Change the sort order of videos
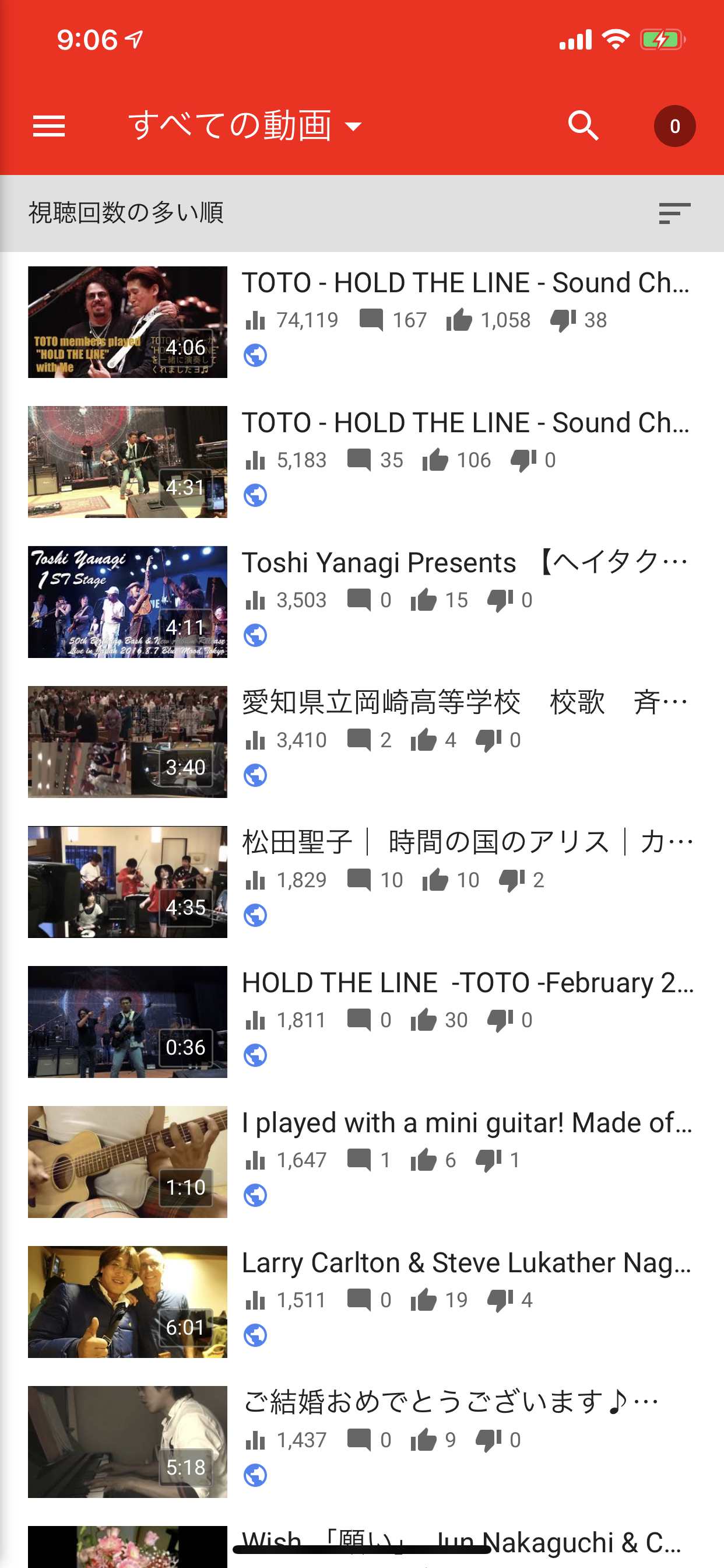The image size is (724, 1568). coord(674,213)
